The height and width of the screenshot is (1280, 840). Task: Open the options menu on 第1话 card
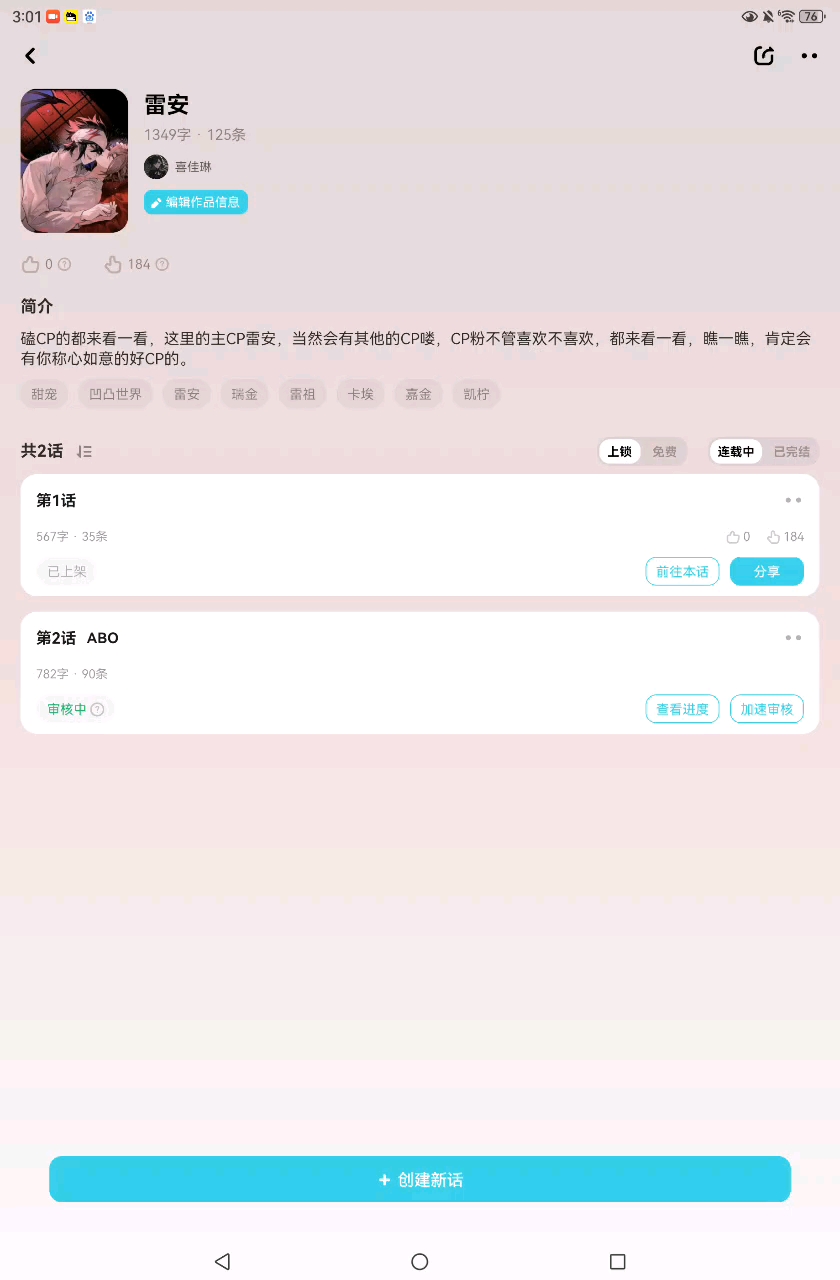tap(793, 500)
